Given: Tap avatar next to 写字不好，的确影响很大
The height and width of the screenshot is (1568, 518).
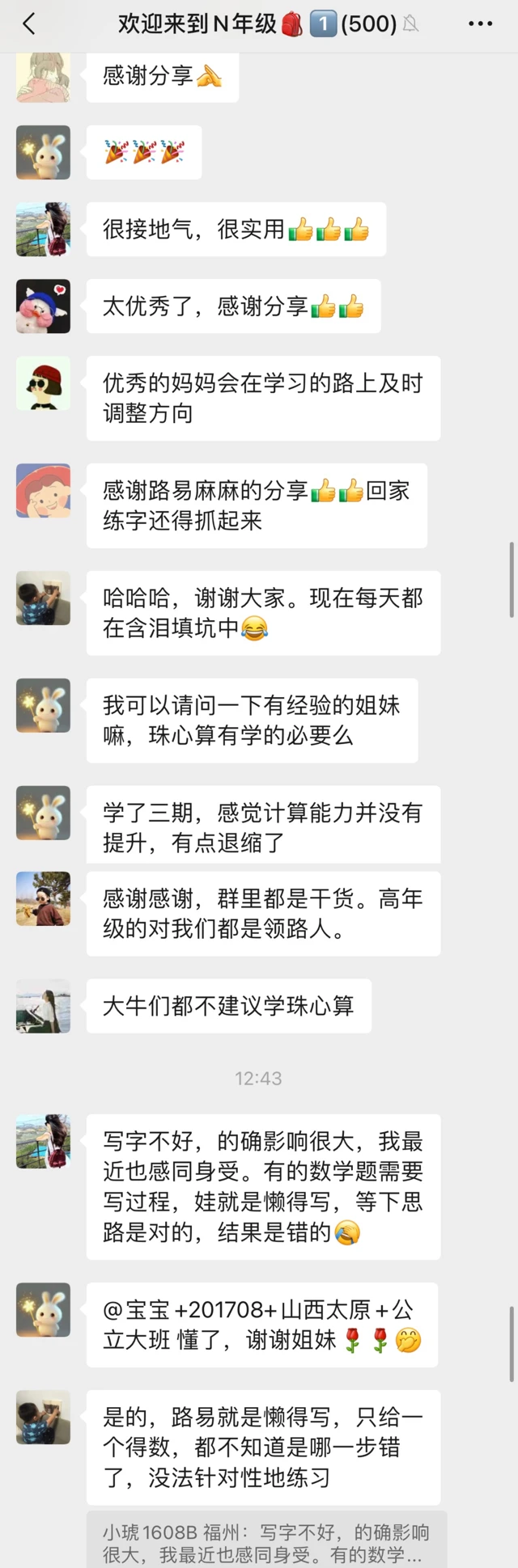Looking at the screenshot, I should pyautogui.click(x=43, y=1141).
